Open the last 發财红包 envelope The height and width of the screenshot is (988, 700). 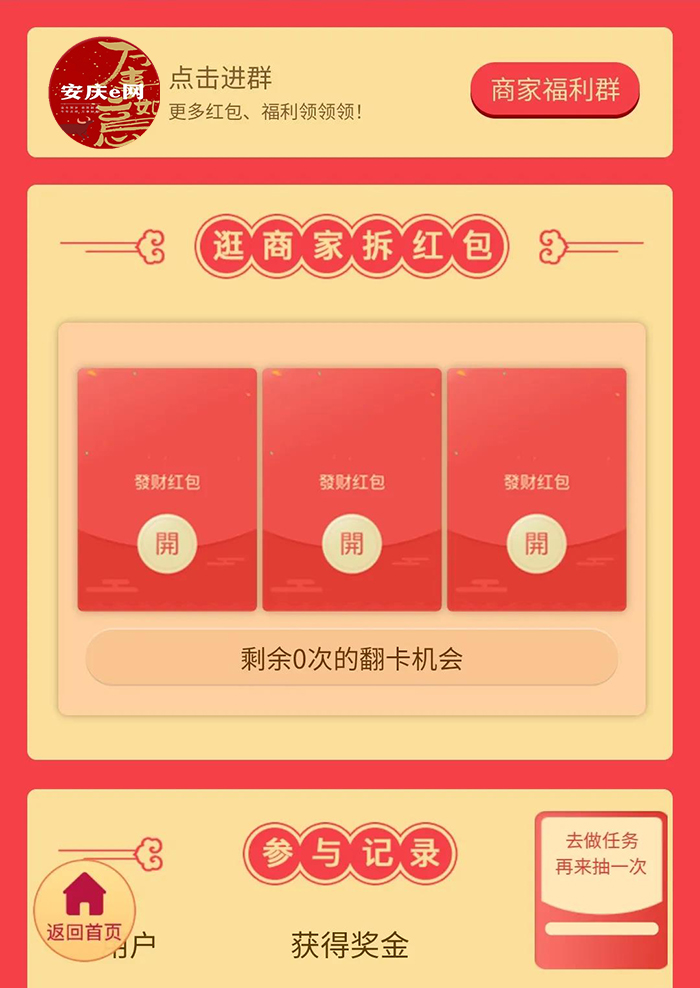pyautogui.click(x=536, y=543)
